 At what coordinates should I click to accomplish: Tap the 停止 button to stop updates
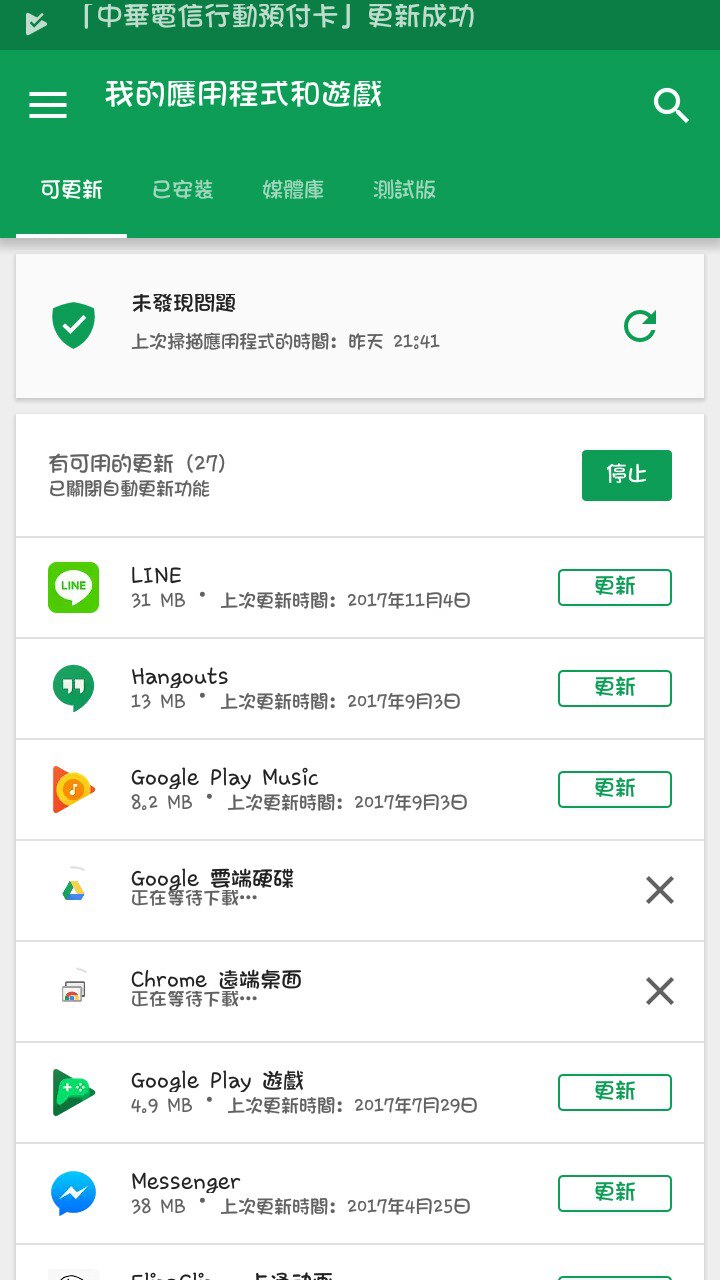point(626,475)
